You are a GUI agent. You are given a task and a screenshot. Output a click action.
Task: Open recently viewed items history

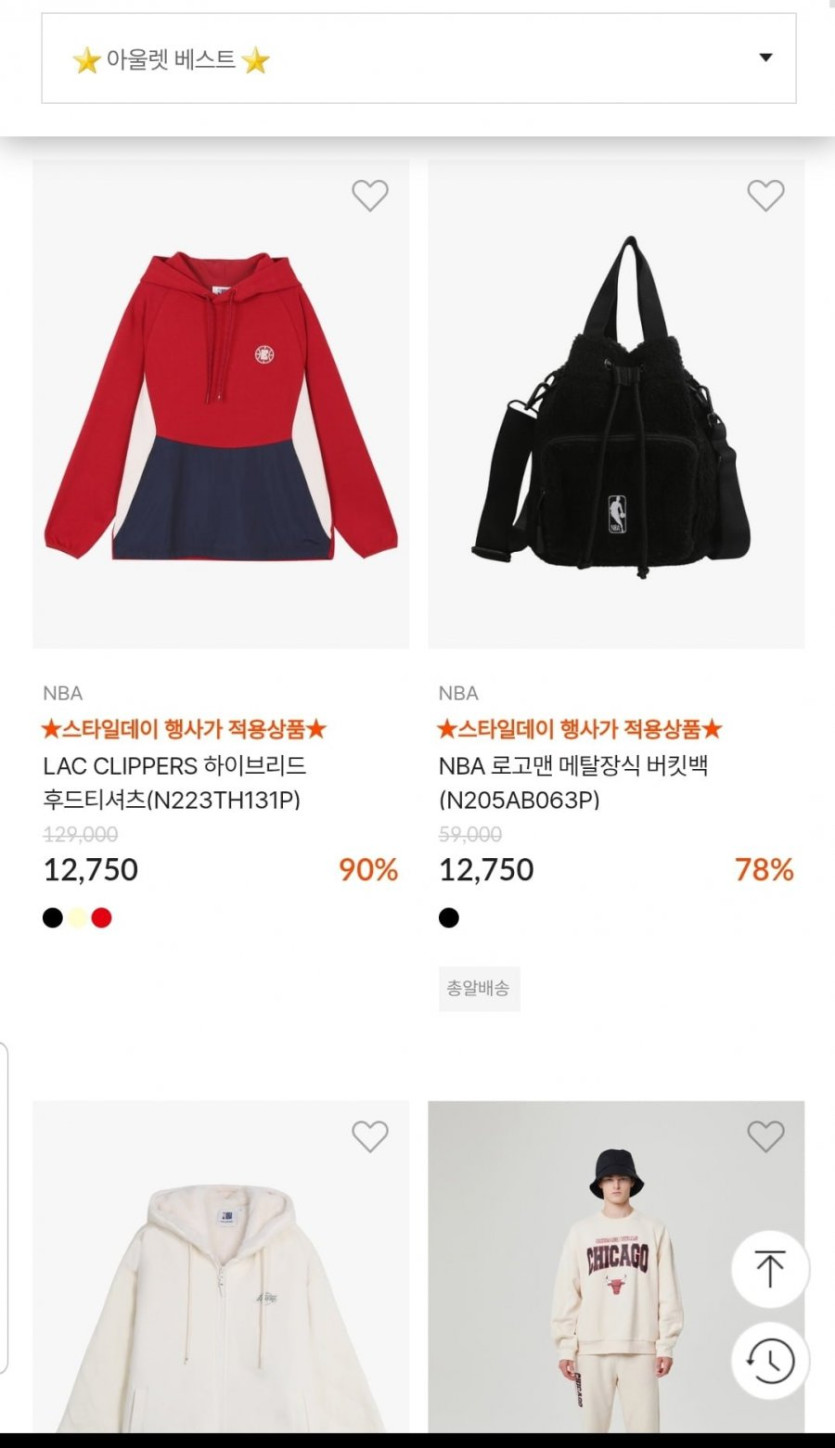pos(769,1361)
